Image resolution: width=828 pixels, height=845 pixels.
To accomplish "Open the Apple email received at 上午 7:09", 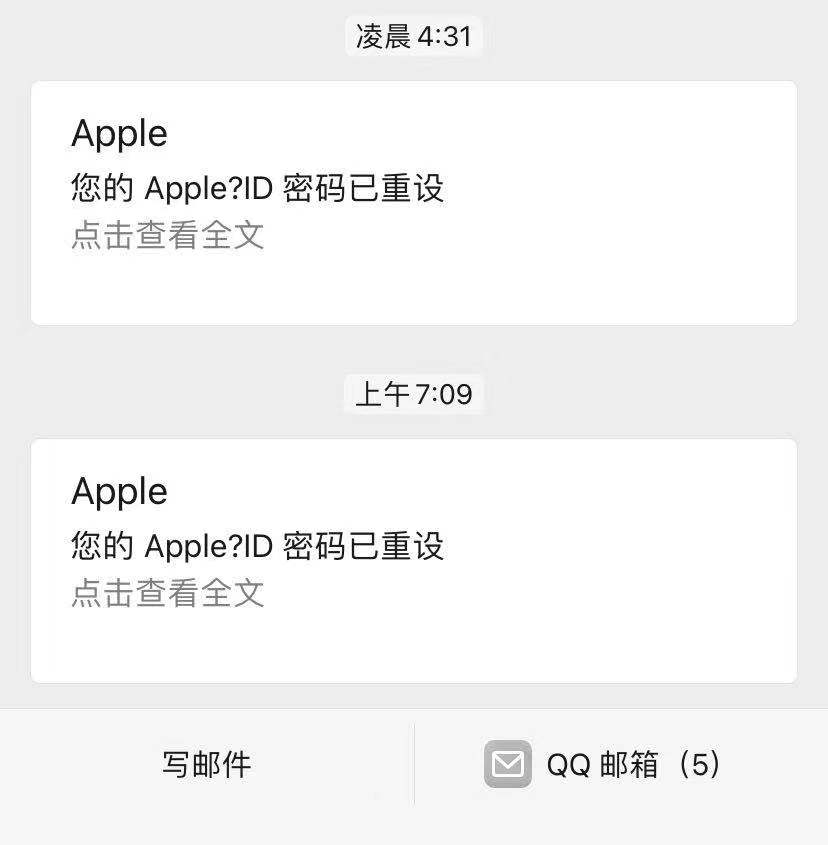I will (x=413, y=561).
